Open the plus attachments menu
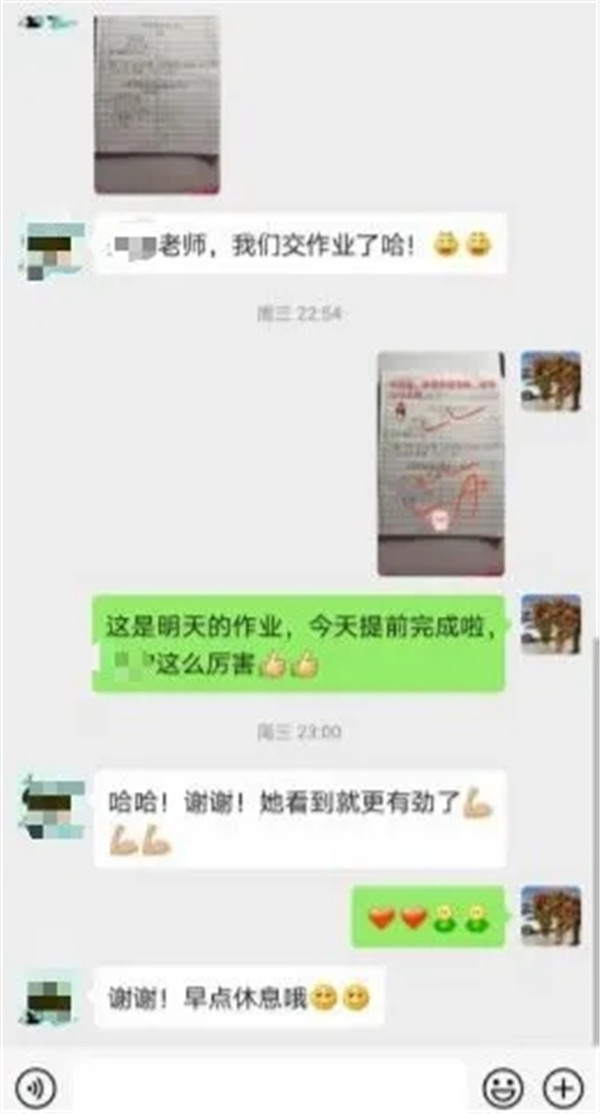The width and height of the screenshot is (600, 1114). 562,1086
